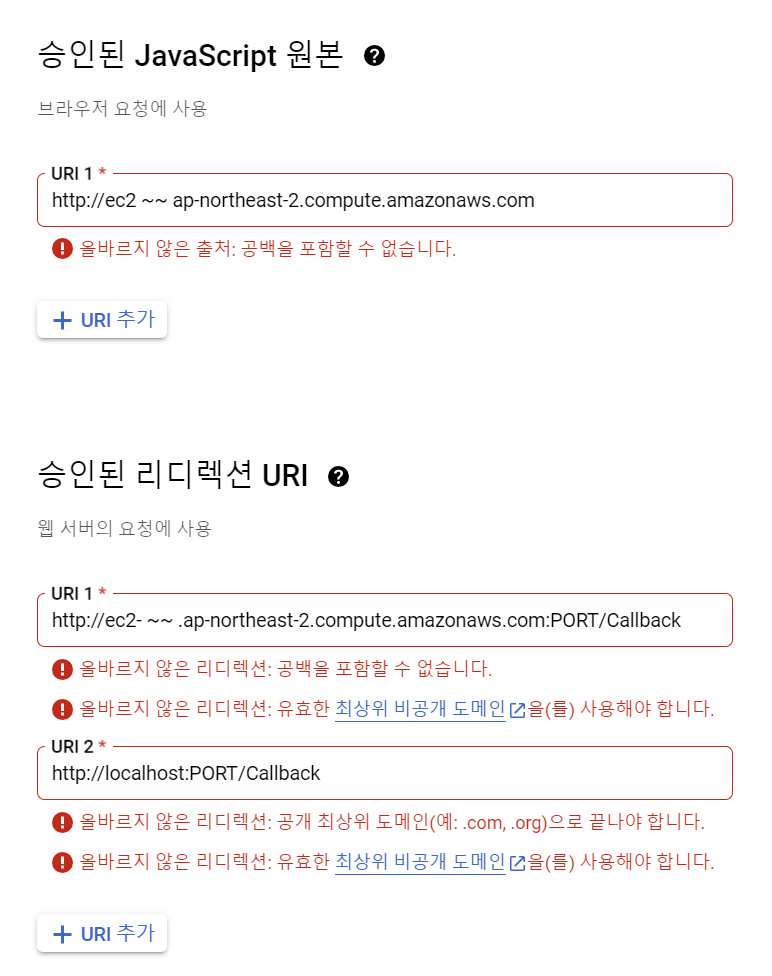The height and width of the screenshot is (976, 772).
Task: Open help icon beside 승인된 리디렉션 URI
Action: point(339,476)
